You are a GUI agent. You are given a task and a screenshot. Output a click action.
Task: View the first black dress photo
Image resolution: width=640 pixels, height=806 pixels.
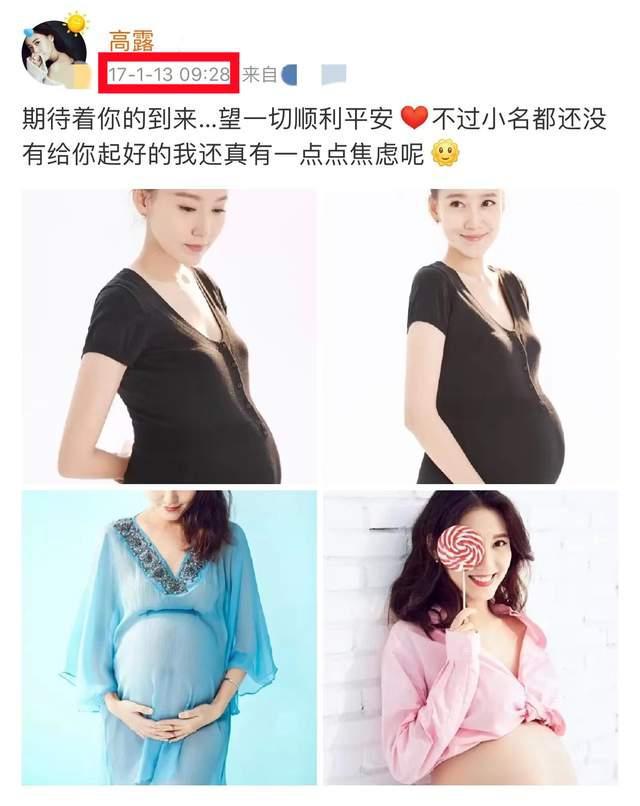170,337
